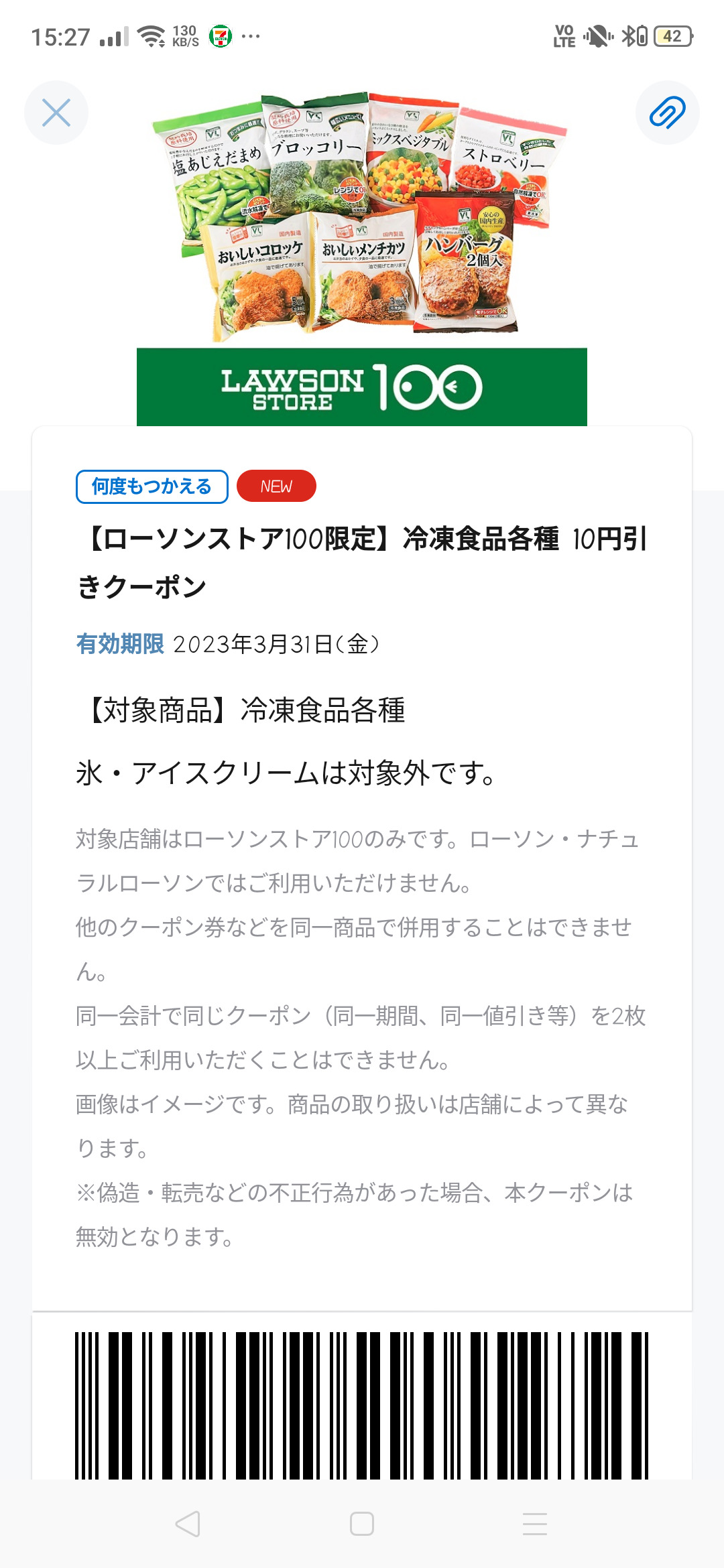This screenshot has width=724, height=1568.
Task: Tap the paperclip clip-coupon icon
Action: [x=668, y=113]
